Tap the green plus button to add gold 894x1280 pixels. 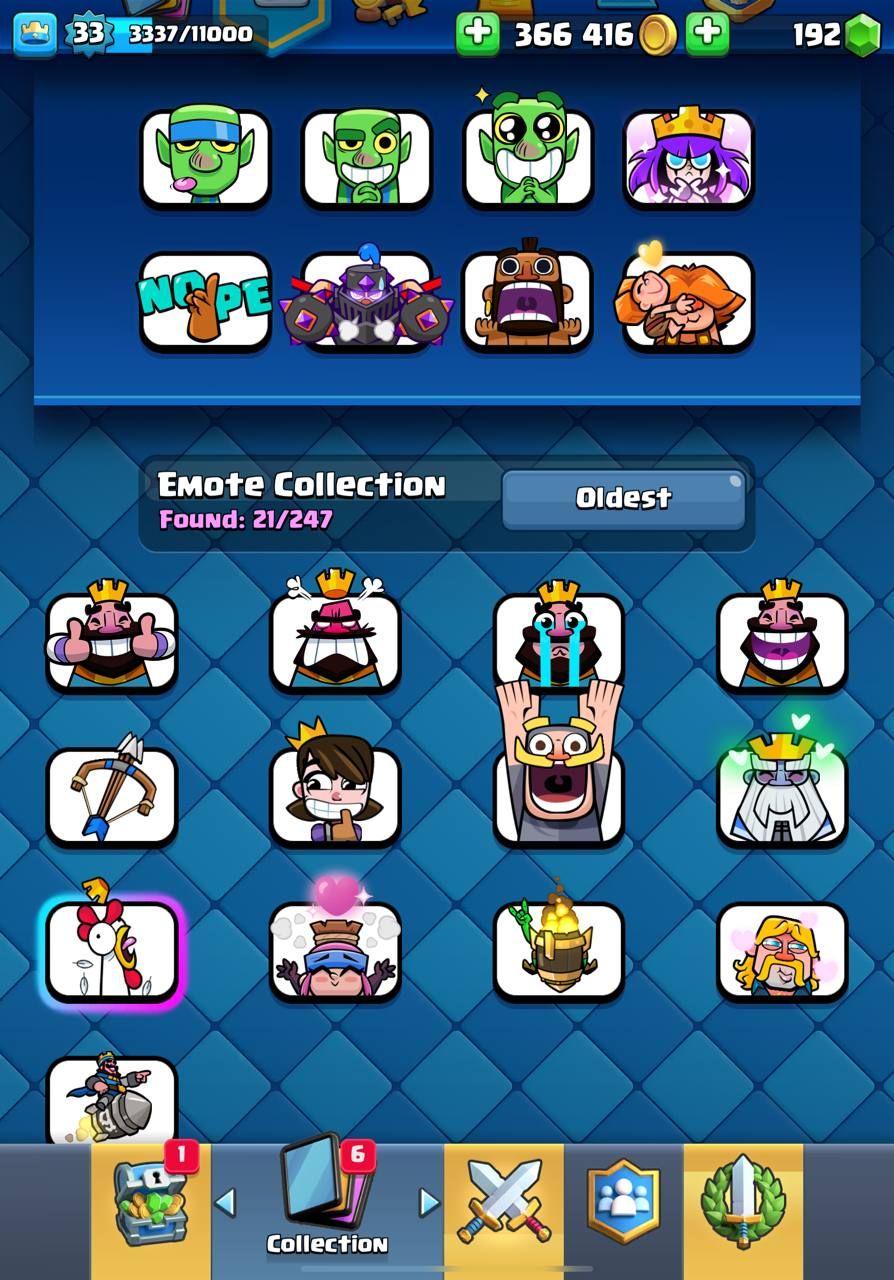tap(478, 34)
